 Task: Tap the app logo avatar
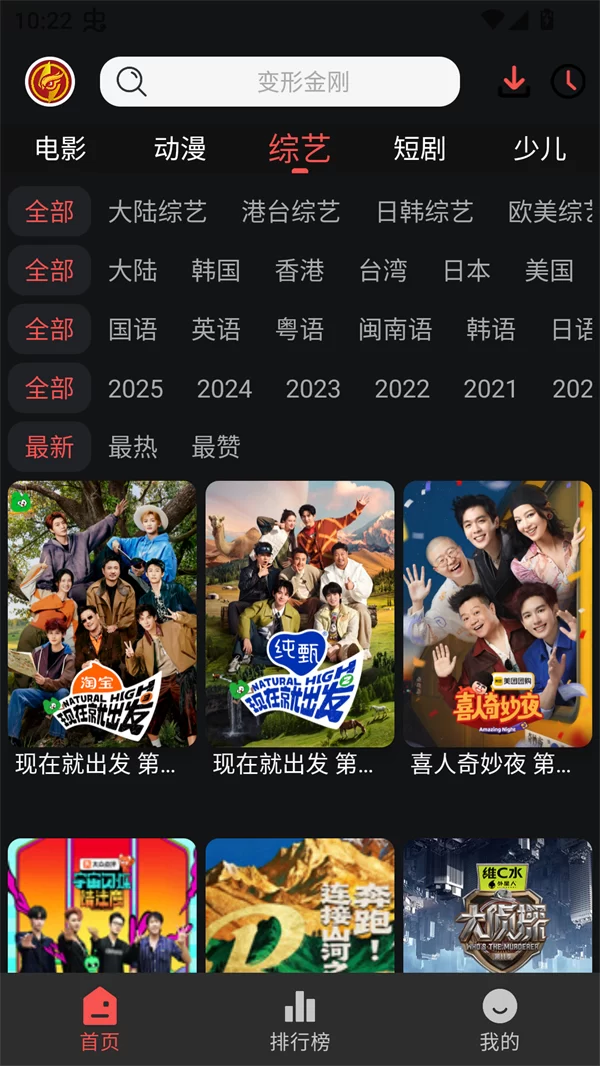click(x=50, y=82)
